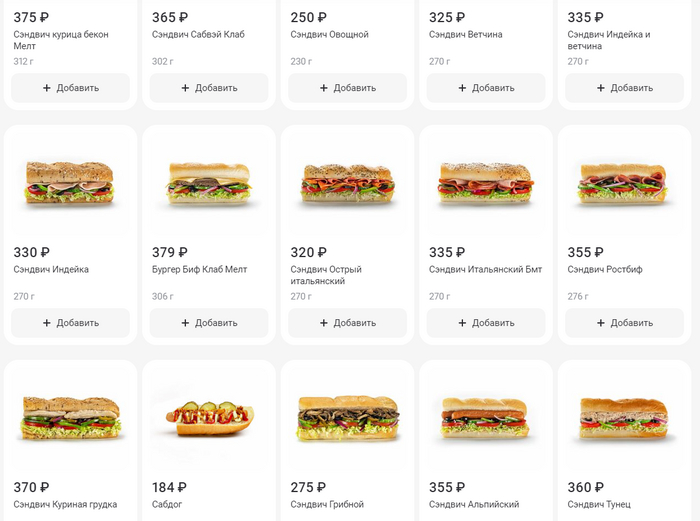The image size is (700, 521).
Task: Add Сэндвич Ростбиф to cart
Action: coord(624,323)
